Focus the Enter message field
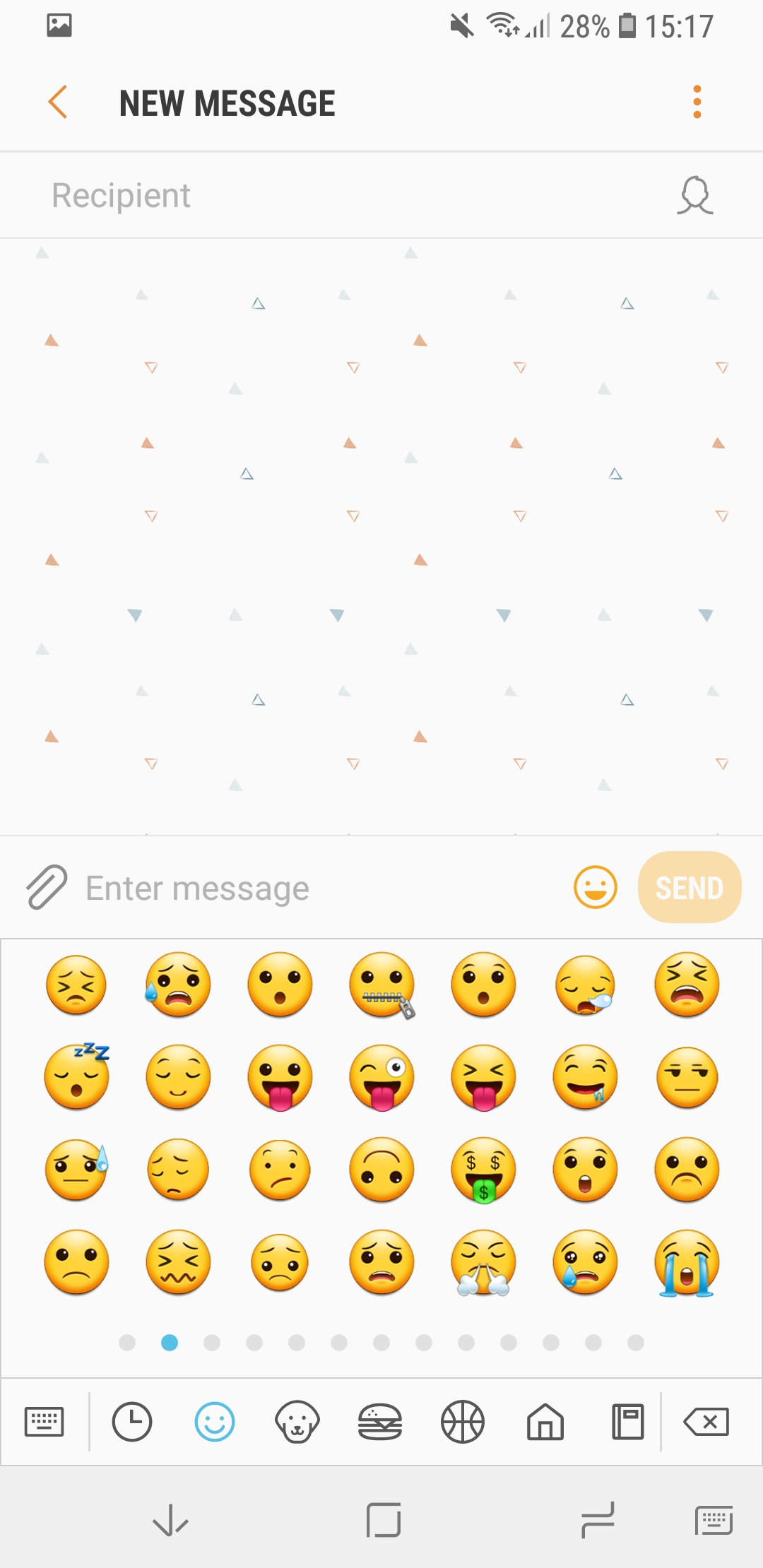 [318, 889]
